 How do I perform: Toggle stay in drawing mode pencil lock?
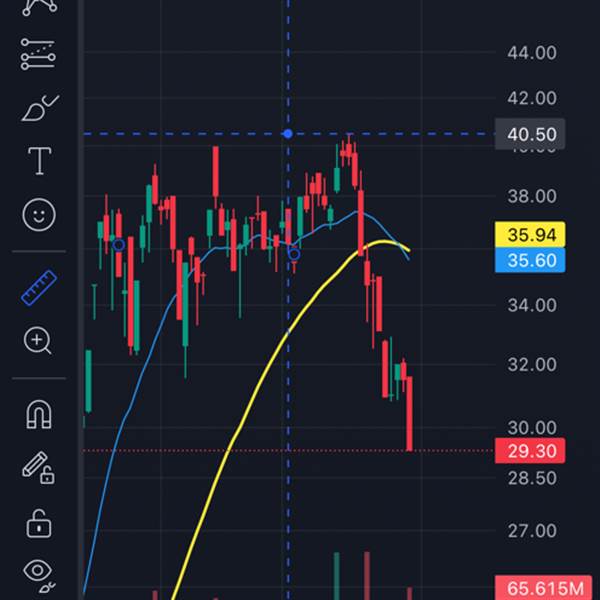point(38,468)
